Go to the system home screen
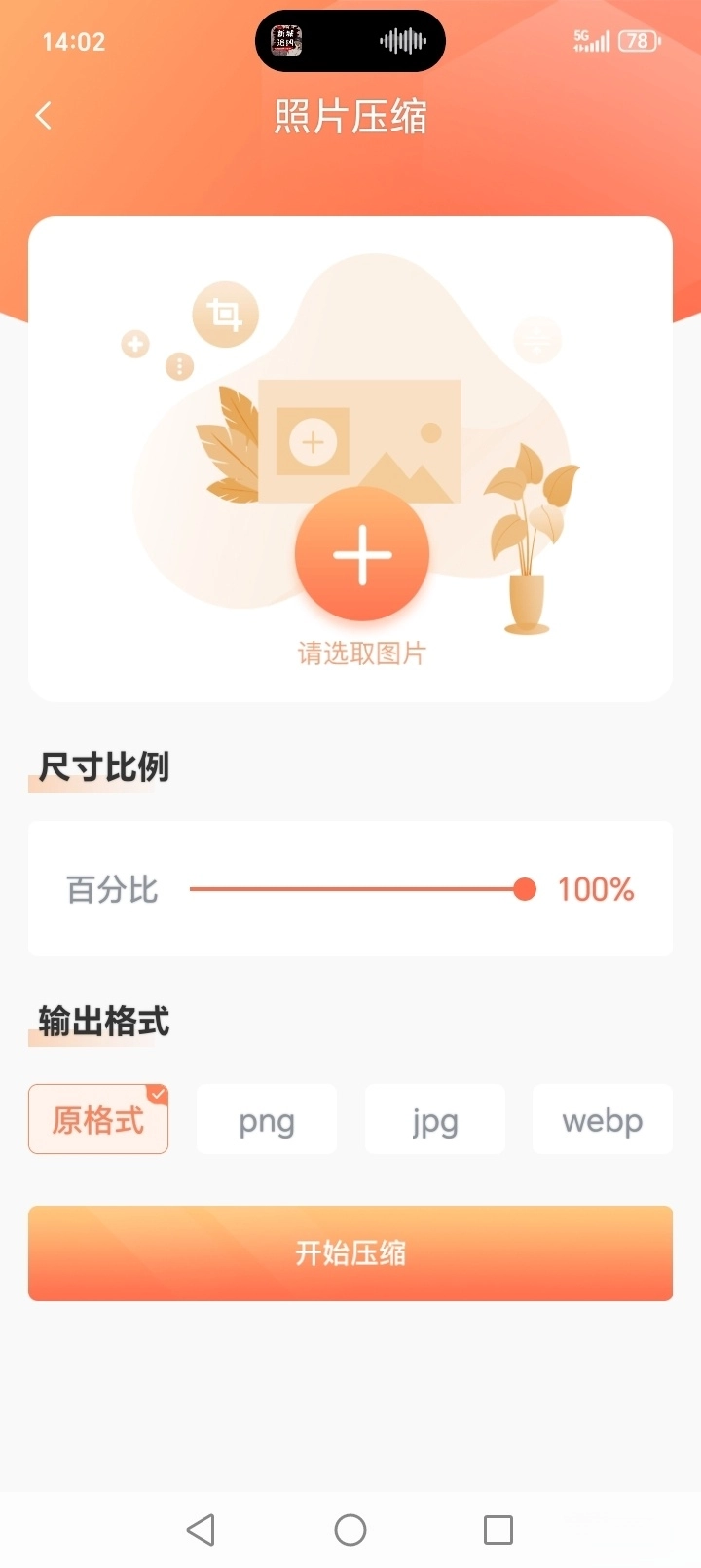 coord(350,1529)
